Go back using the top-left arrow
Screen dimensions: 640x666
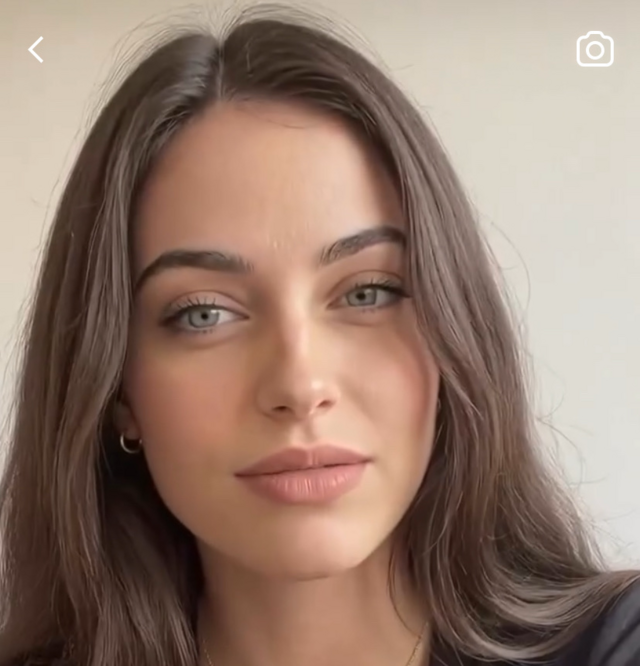pyautogui.click(x=36, y=50)
